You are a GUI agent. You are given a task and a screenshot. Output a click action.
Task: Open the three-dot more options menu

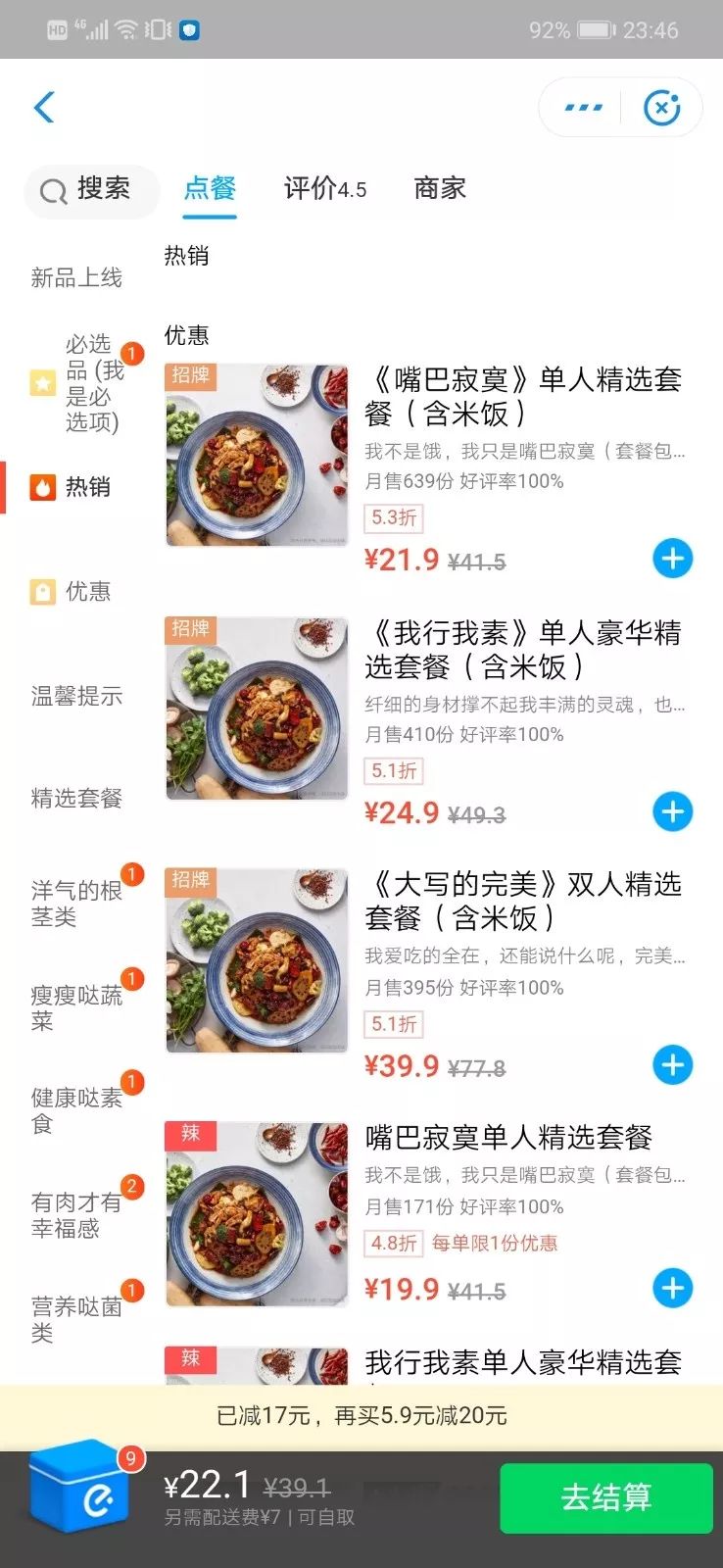tap(583, 108)
